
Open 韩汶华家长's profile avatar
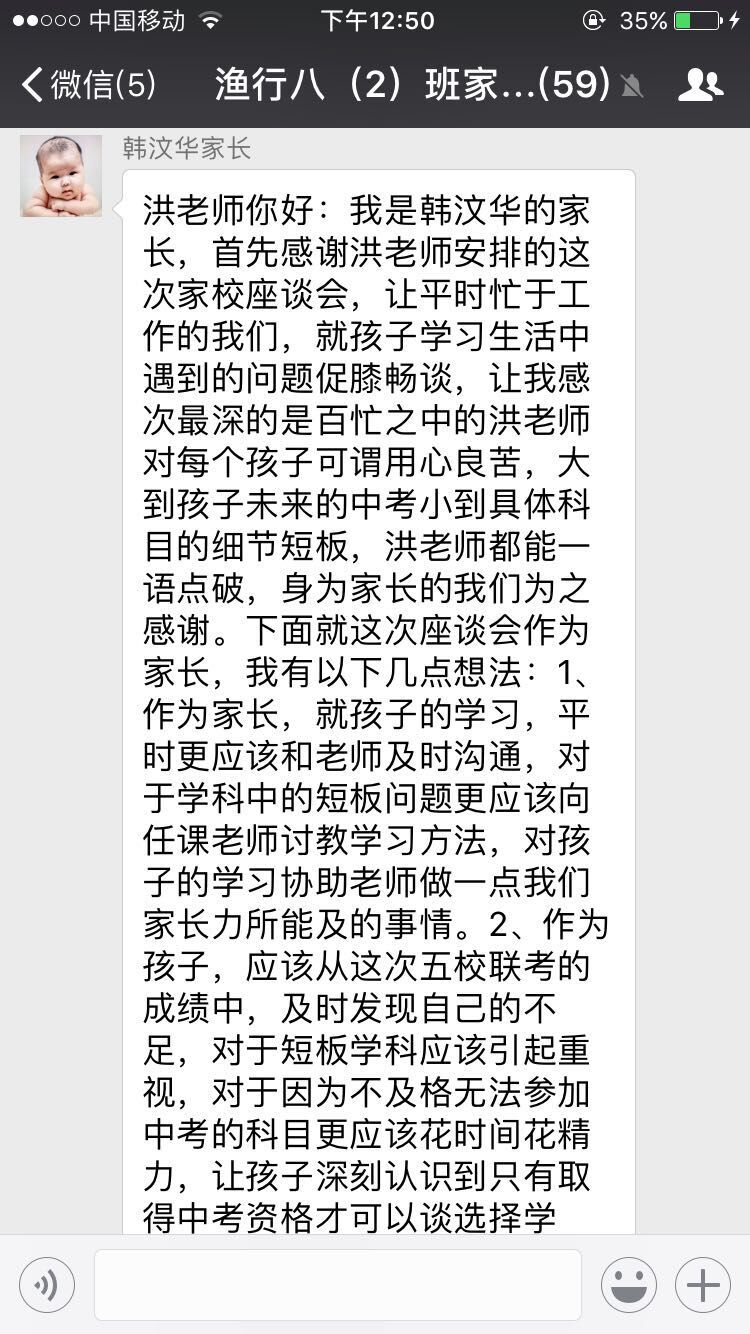click(61, 176)
